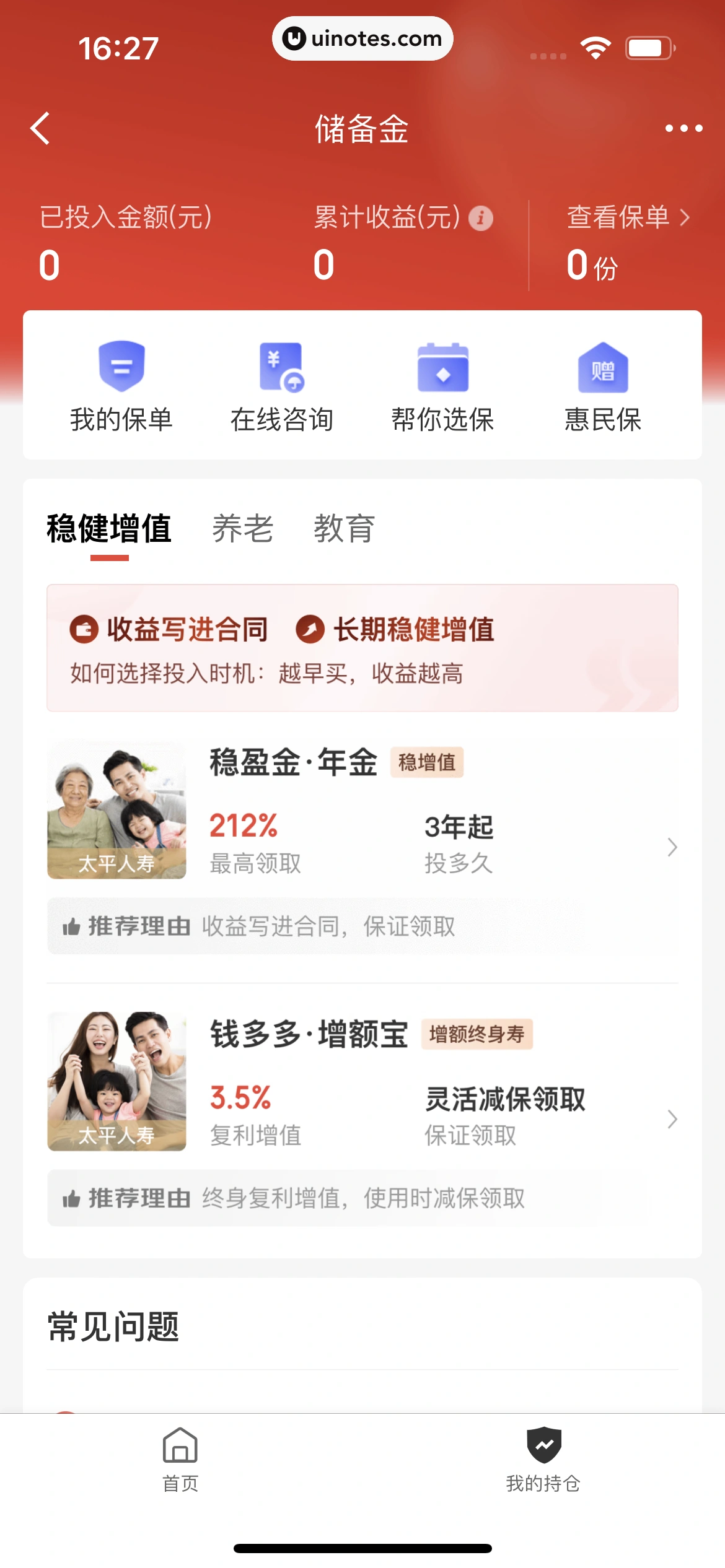Switch to 我的持仓 tab
The width and height of the screenshot is (725, 1568).
tap(543, 1459)
